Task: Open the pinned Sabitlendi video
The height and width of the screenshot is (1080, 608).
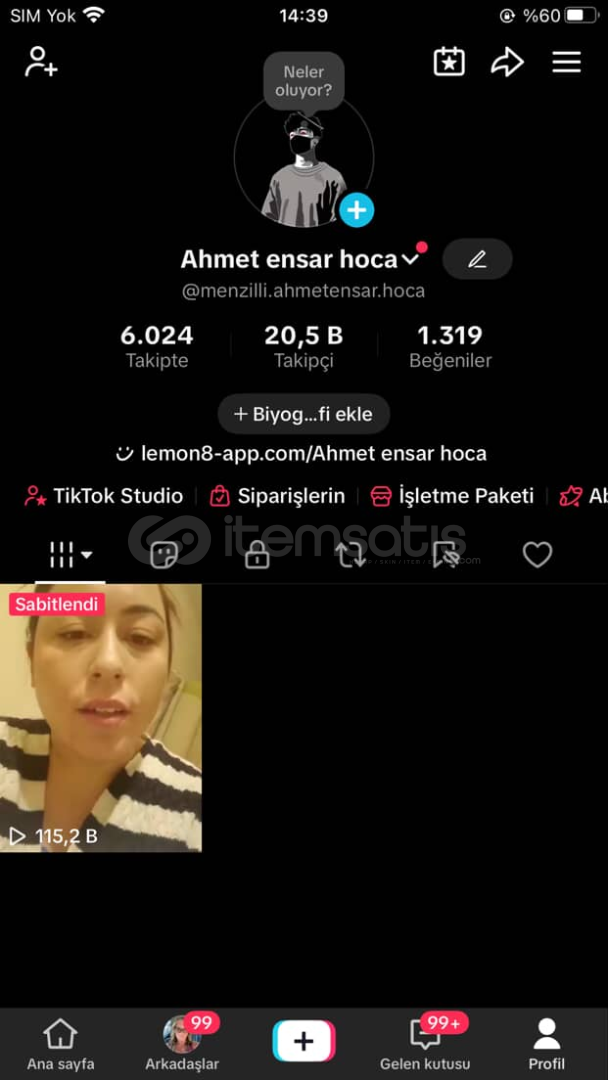Action: coord(101,718)
